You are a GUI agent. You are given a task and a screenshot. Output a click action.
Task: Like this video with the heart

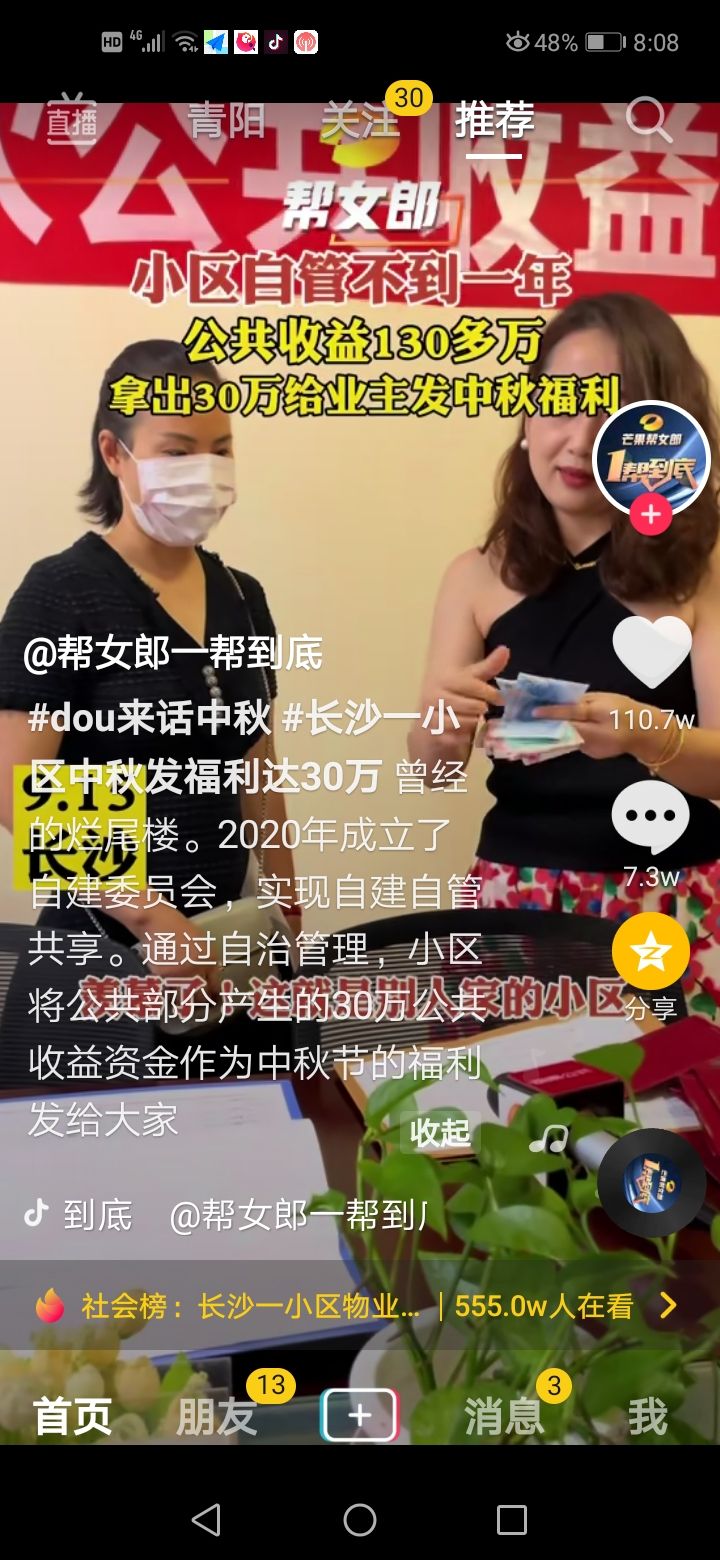pos(651,652)
